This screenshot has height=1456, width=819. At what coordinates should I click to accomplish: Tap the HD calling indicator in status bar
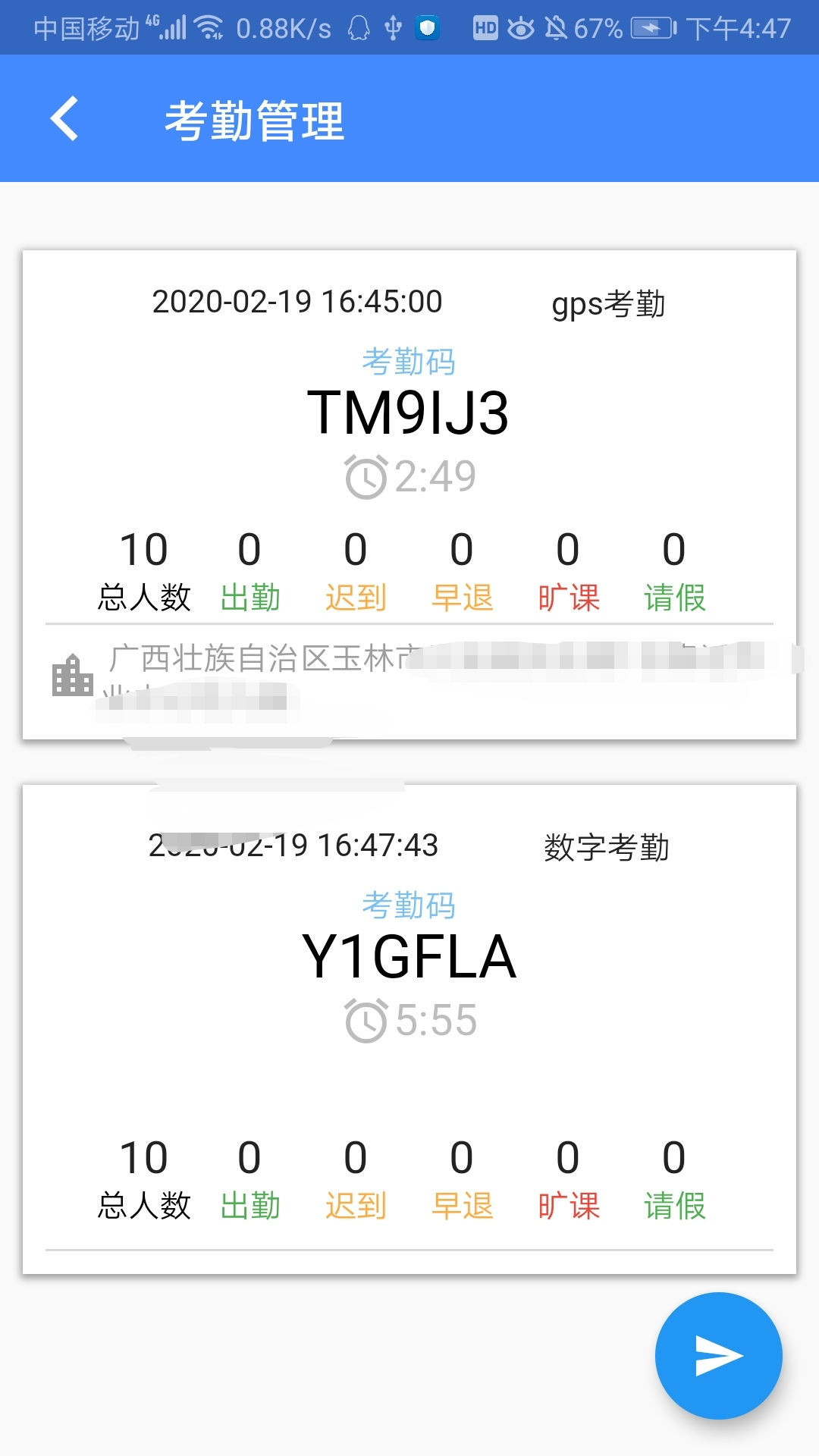pos(484,27)
